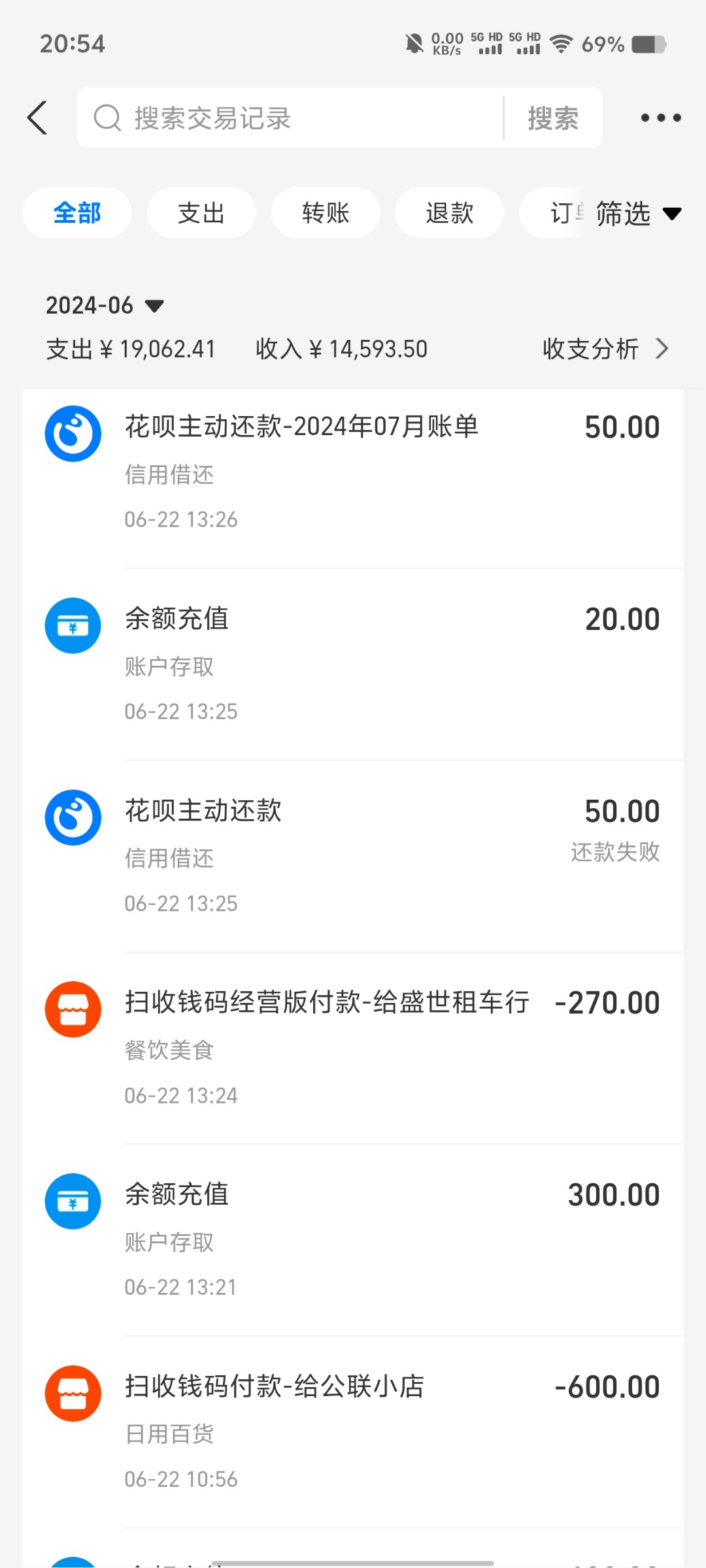Viewport: 706px width, 1568px height.
Task: Open 花呗主动还款-2024年07月账单 transaction
Action: click(353, 473)
